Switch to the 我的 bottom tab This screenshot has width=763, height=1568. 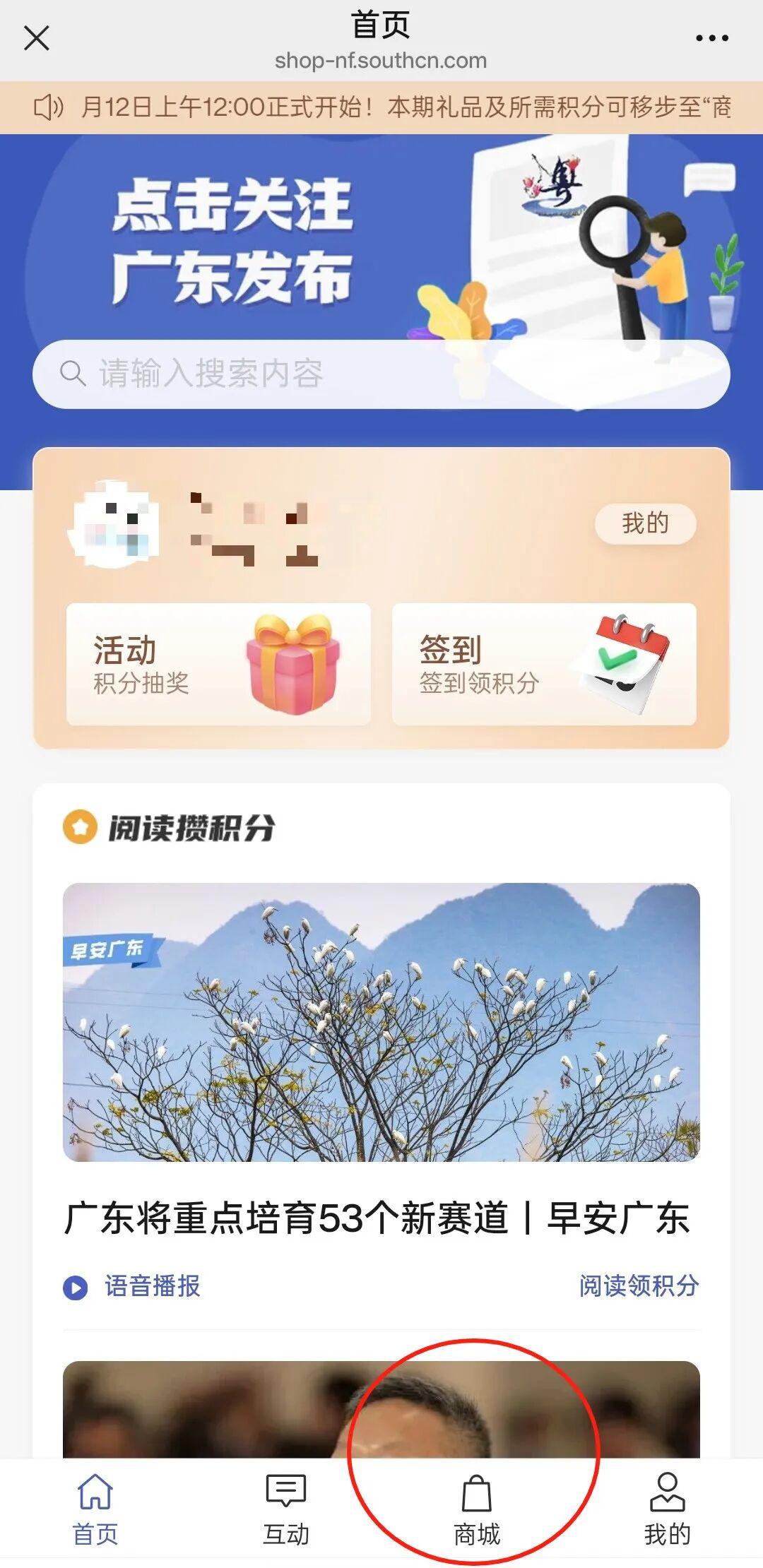[x=668, y=1509]
